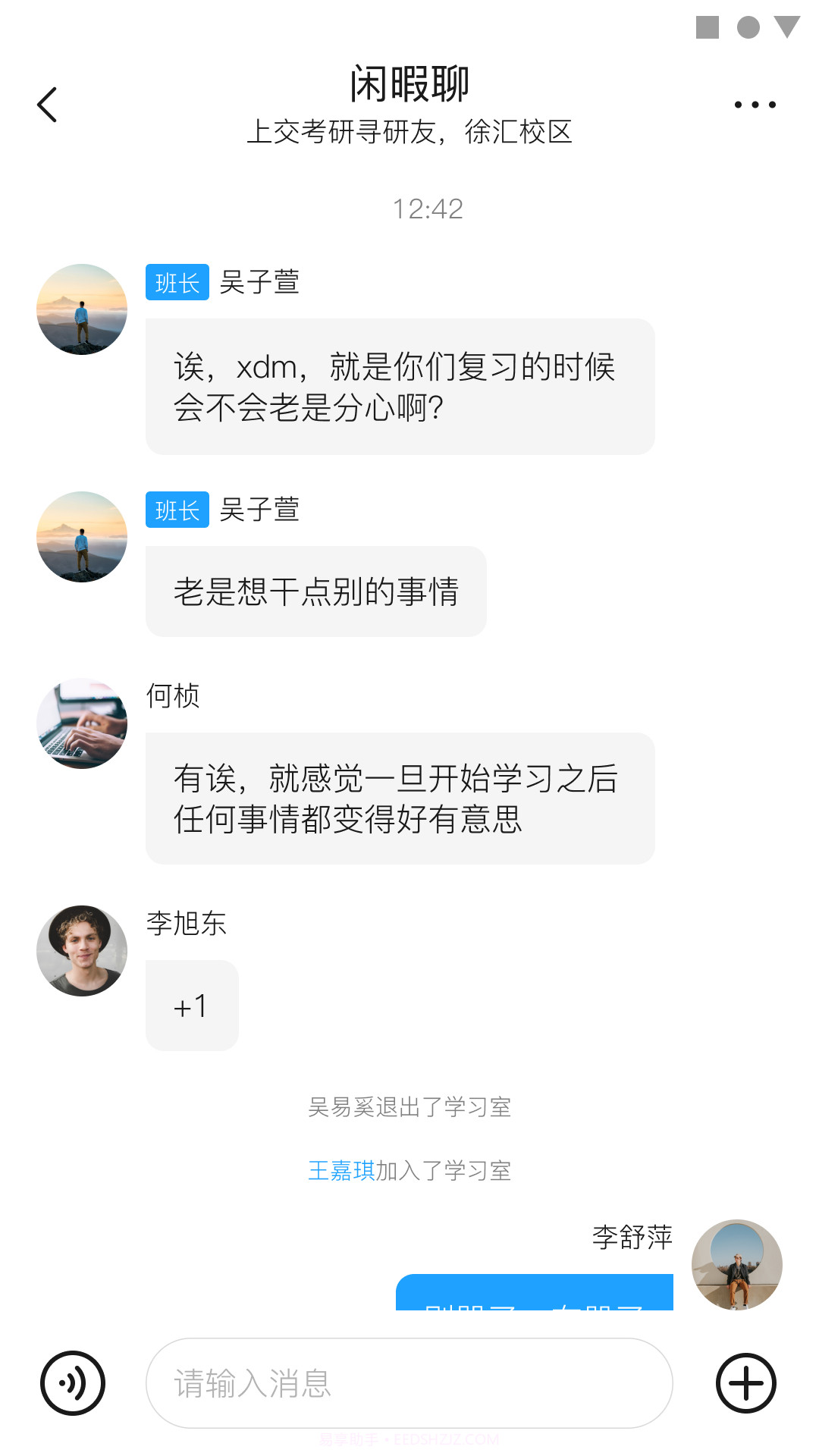Tap the voice message icon
Screen dimensions: 819x1456
[x=74, y=1382]
